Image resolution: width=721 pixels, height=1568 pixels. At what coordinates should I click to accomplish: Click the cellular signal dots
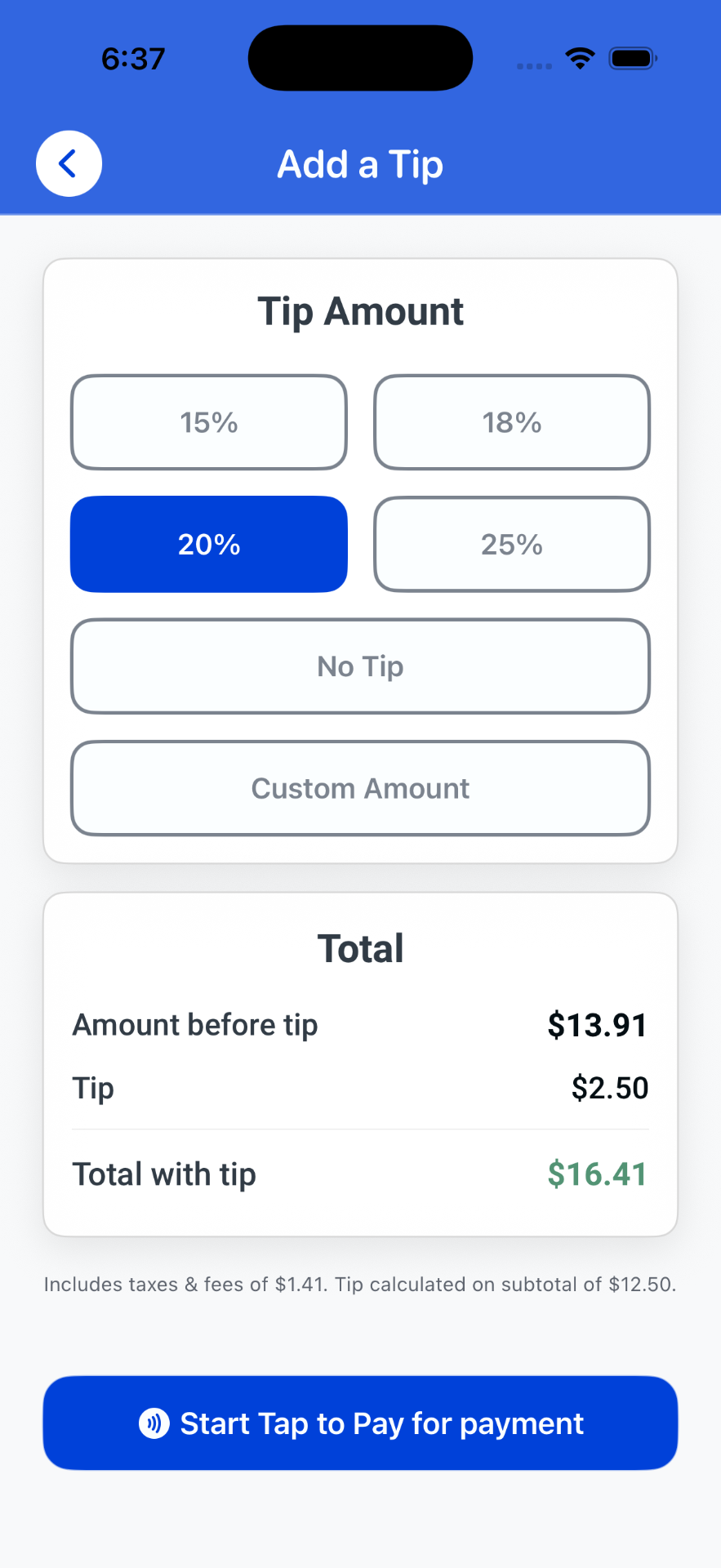(532, 65)
